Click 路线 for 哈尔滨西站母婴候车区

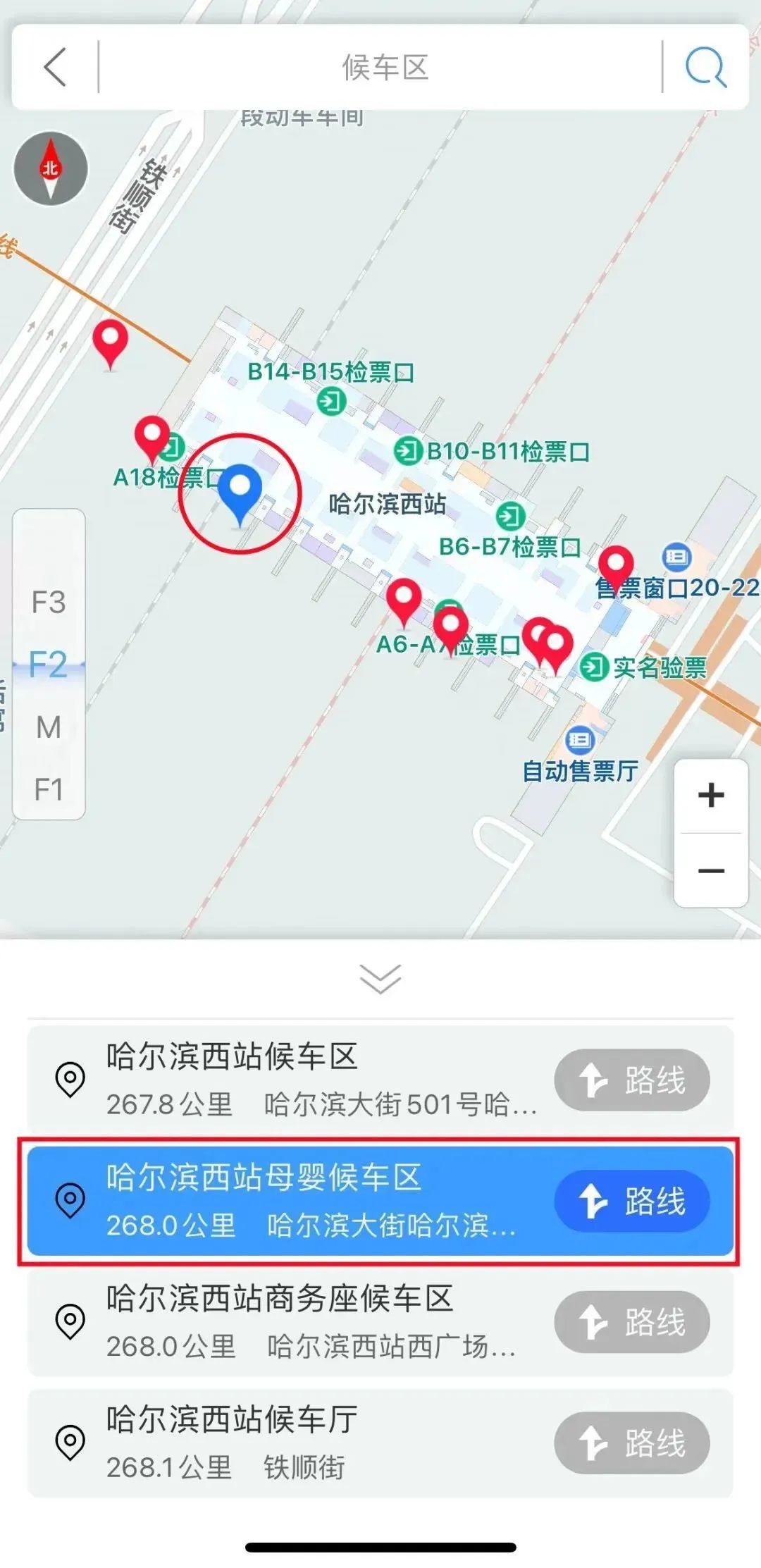(629, 1202)
